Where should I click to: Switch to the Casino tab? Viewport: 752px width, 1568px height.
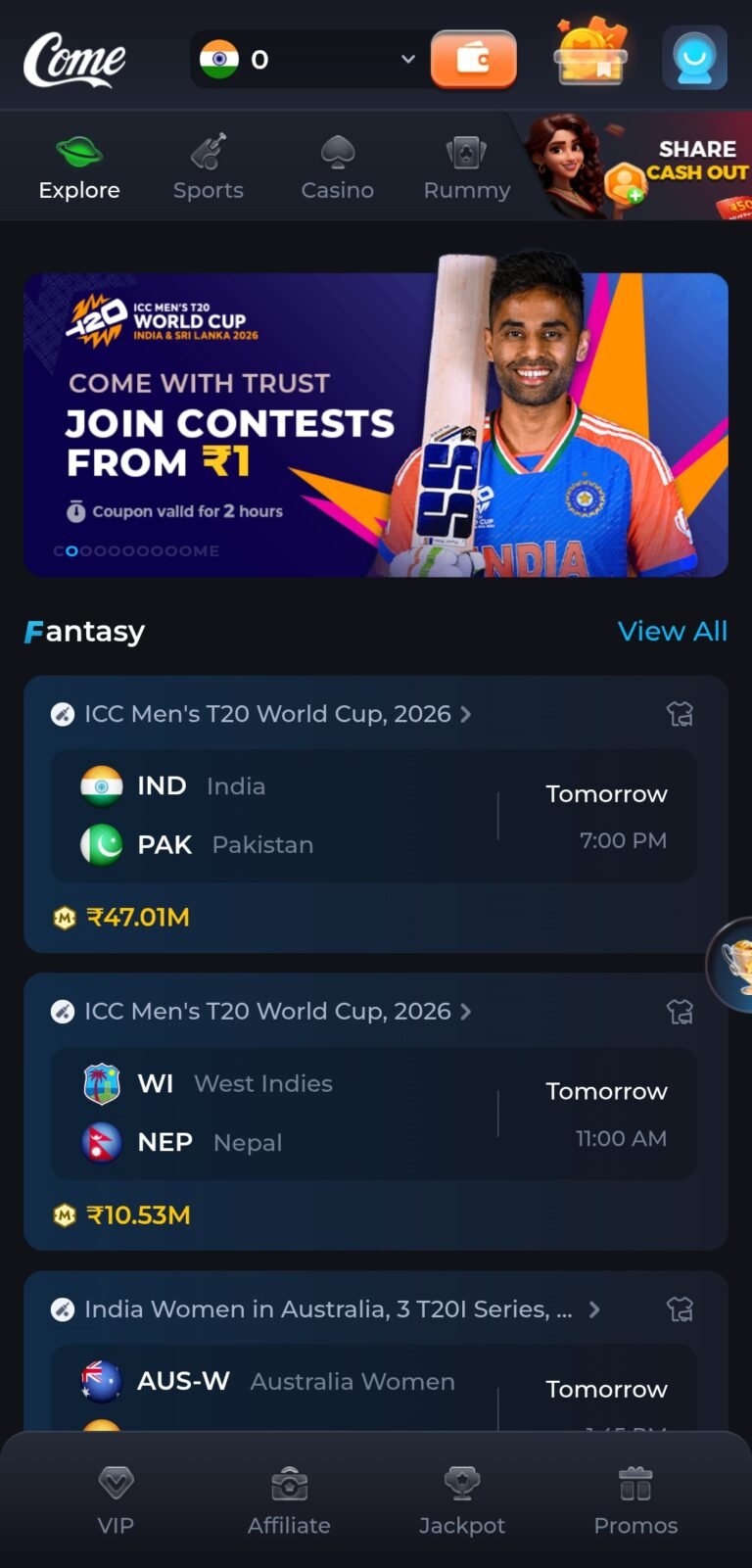pyautogui.click(x=337, y=167)
